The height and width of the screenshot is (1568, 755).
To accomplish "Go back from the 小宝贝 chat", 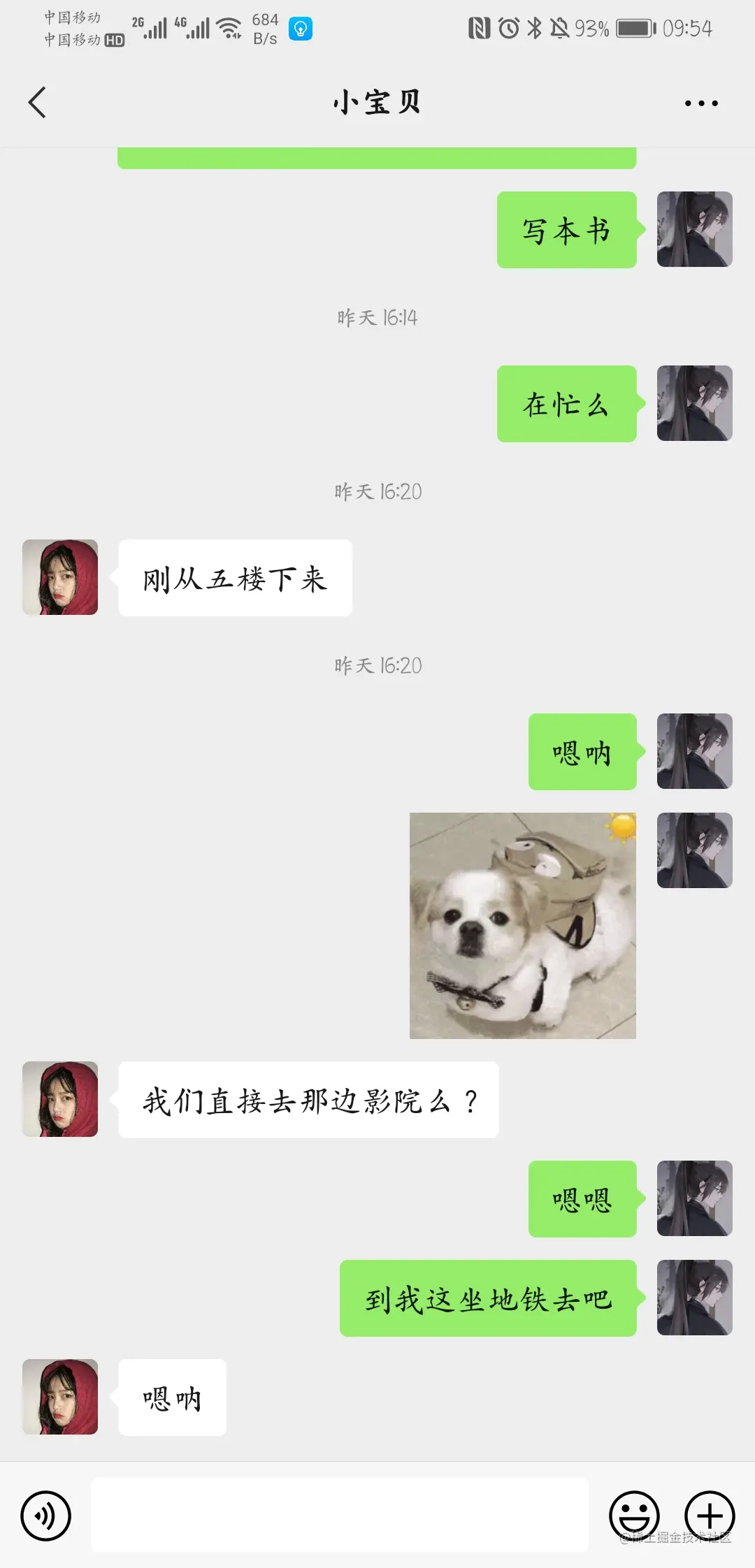I will [38, 103].
